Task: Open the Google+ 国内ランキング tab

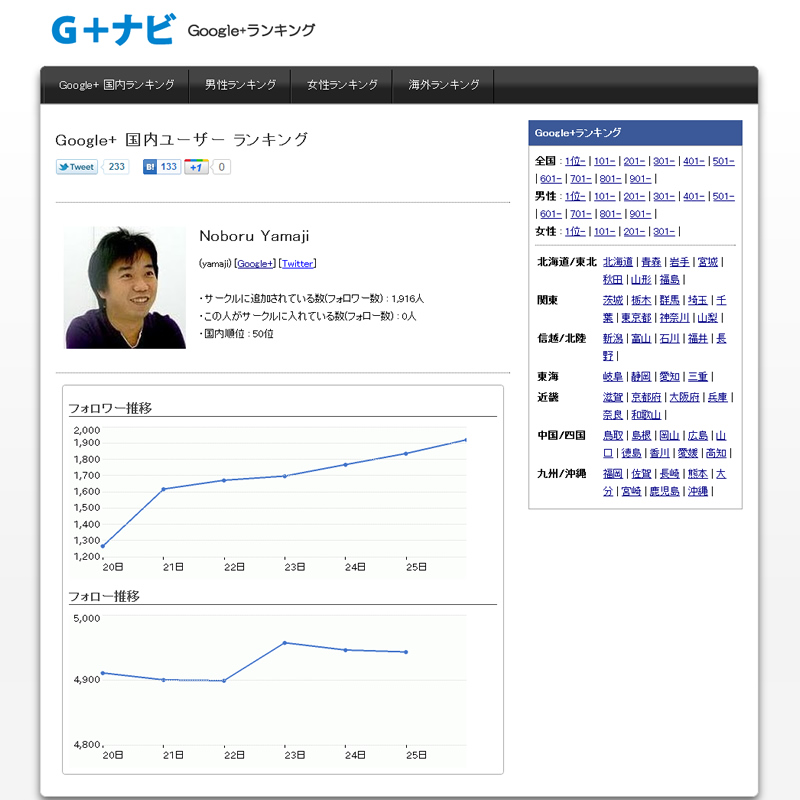Action: [x=116, y=85]
